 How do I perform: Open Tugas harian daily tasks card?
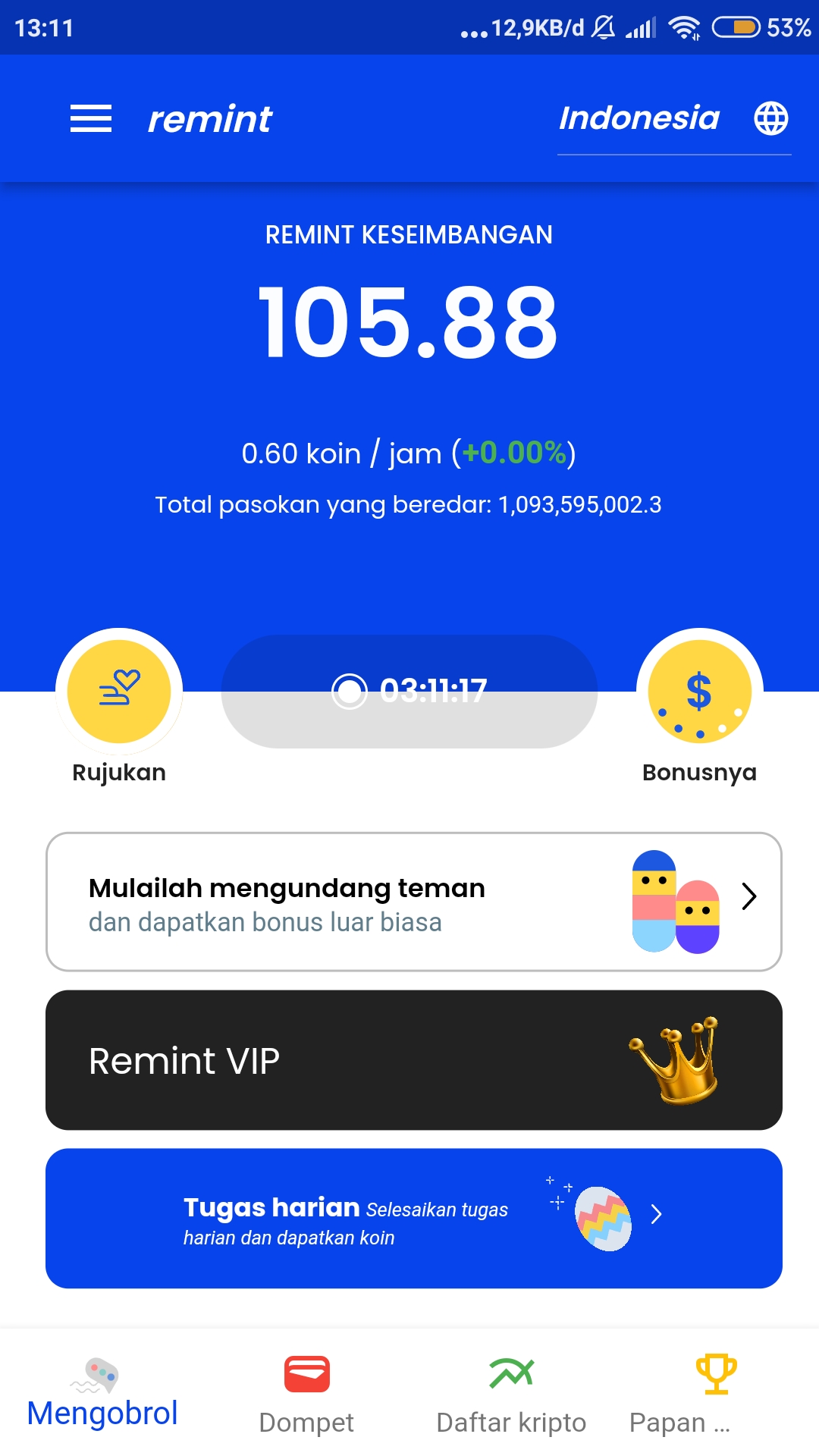[x=414, y=1218]
